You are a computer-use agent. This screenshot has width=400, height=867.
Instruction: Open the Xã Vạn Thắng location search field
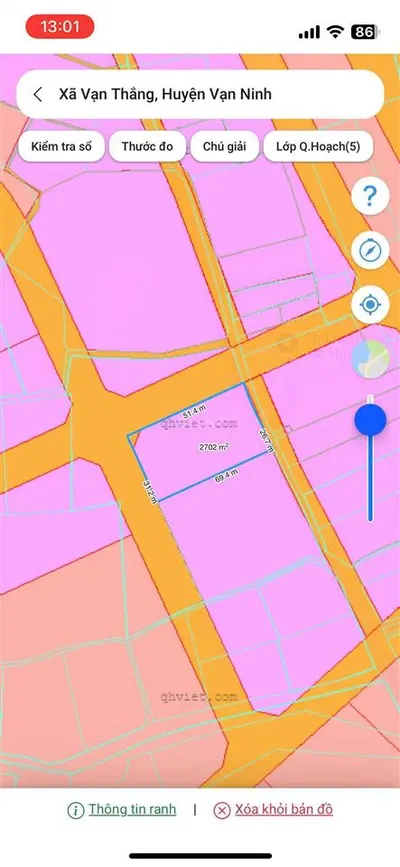tap(200, 95)
